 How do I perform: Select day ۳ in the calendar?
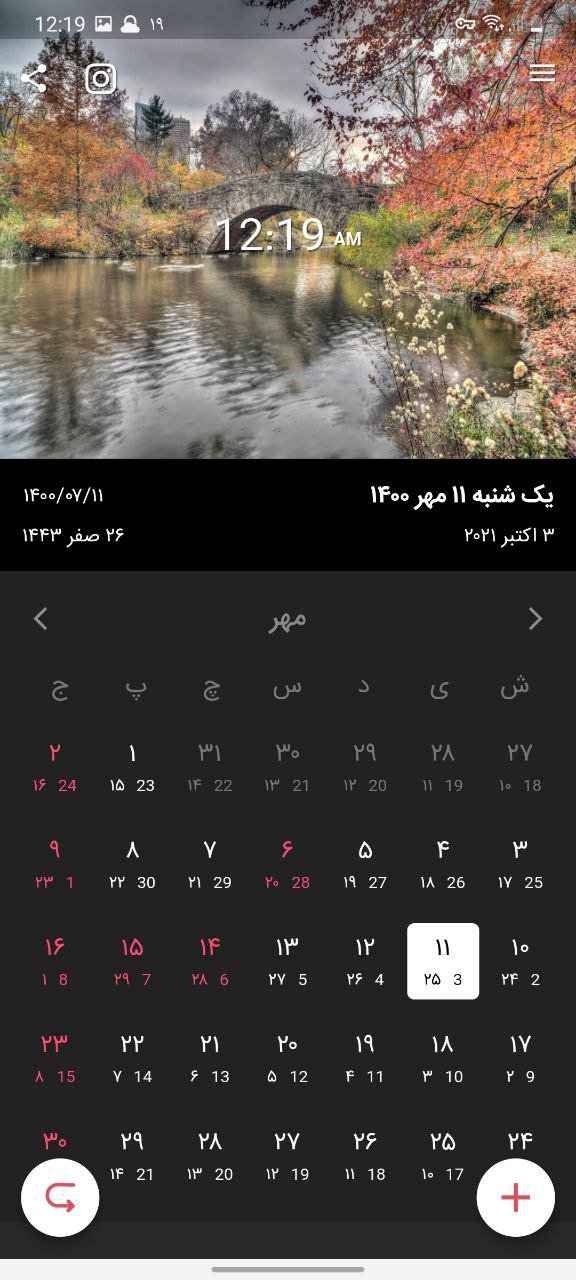(x=520, y=864)
